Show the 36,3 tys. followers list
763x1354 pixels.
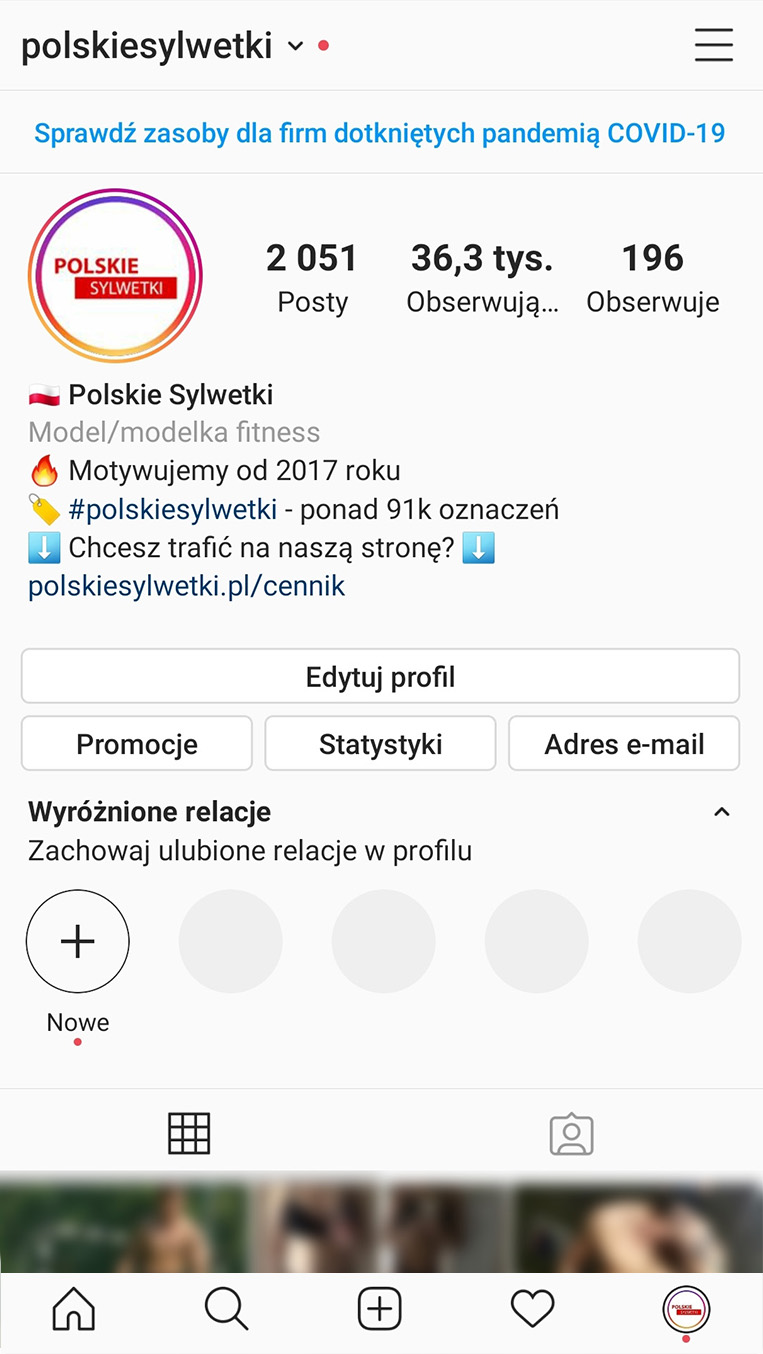482,277
